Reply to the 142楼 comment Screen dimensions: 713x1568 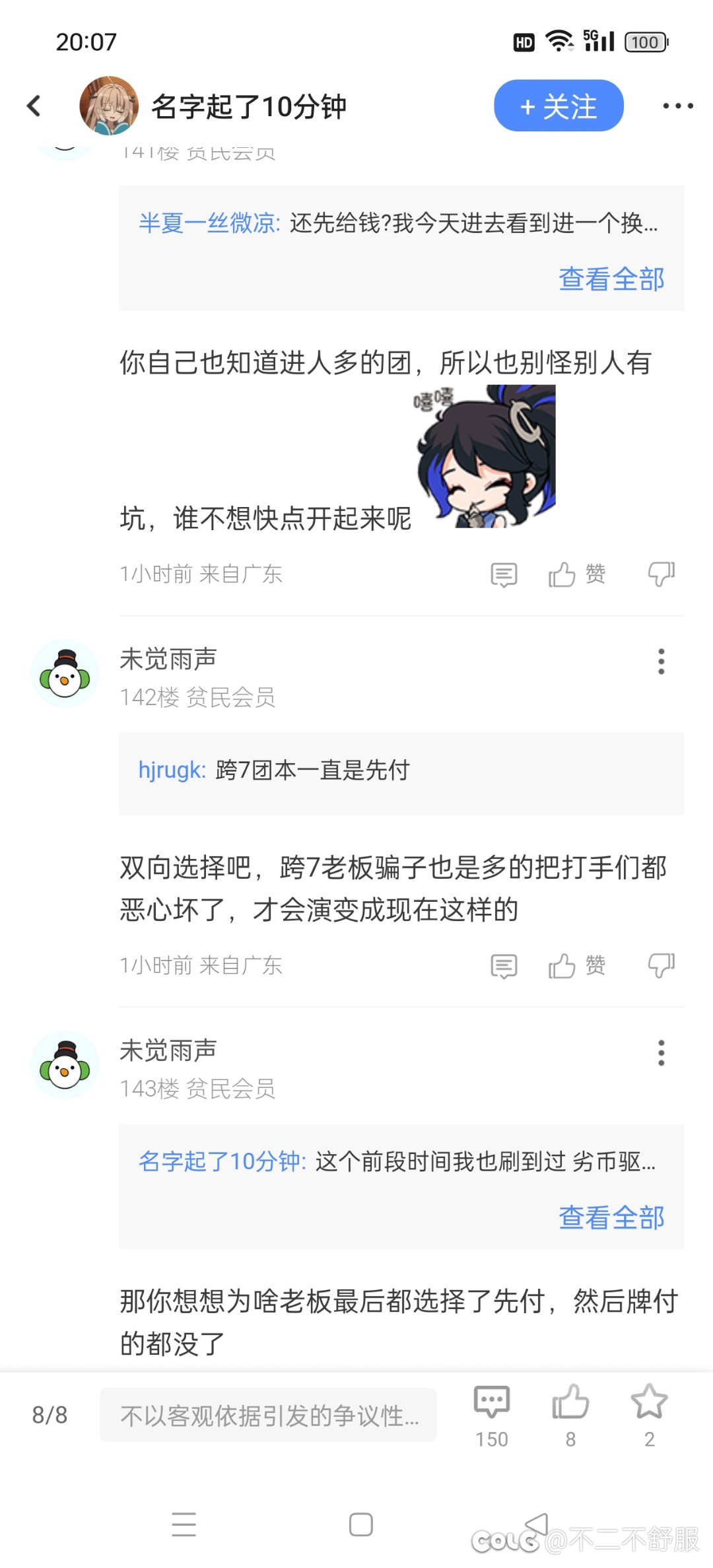point(504,966)
